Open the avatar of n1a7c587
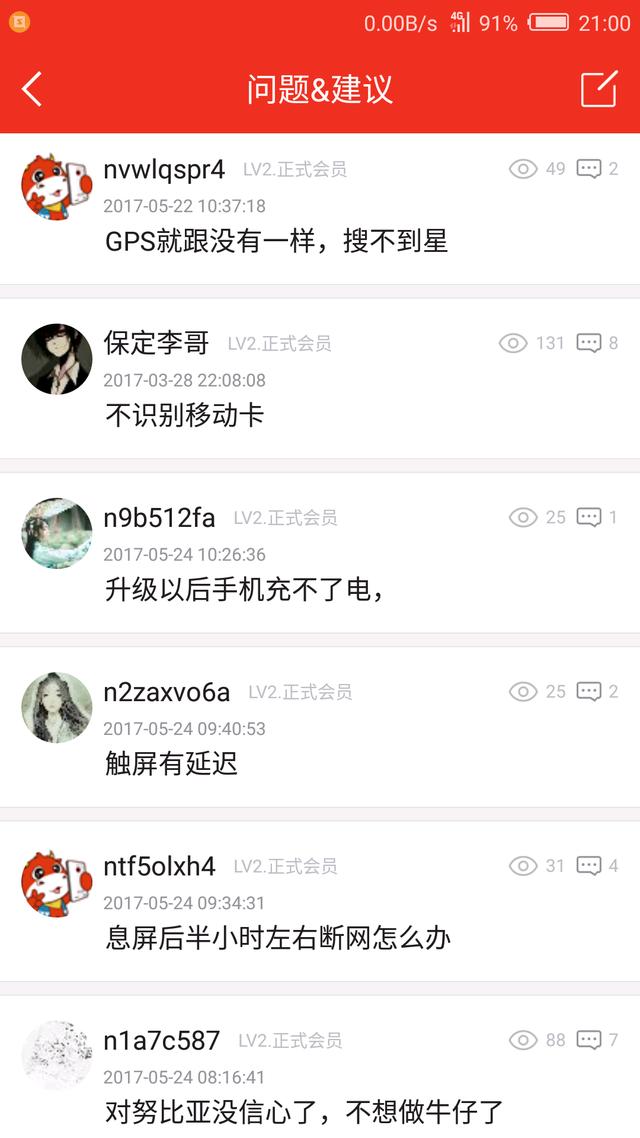This screenshot has width=640, height=1138. 57,1055
